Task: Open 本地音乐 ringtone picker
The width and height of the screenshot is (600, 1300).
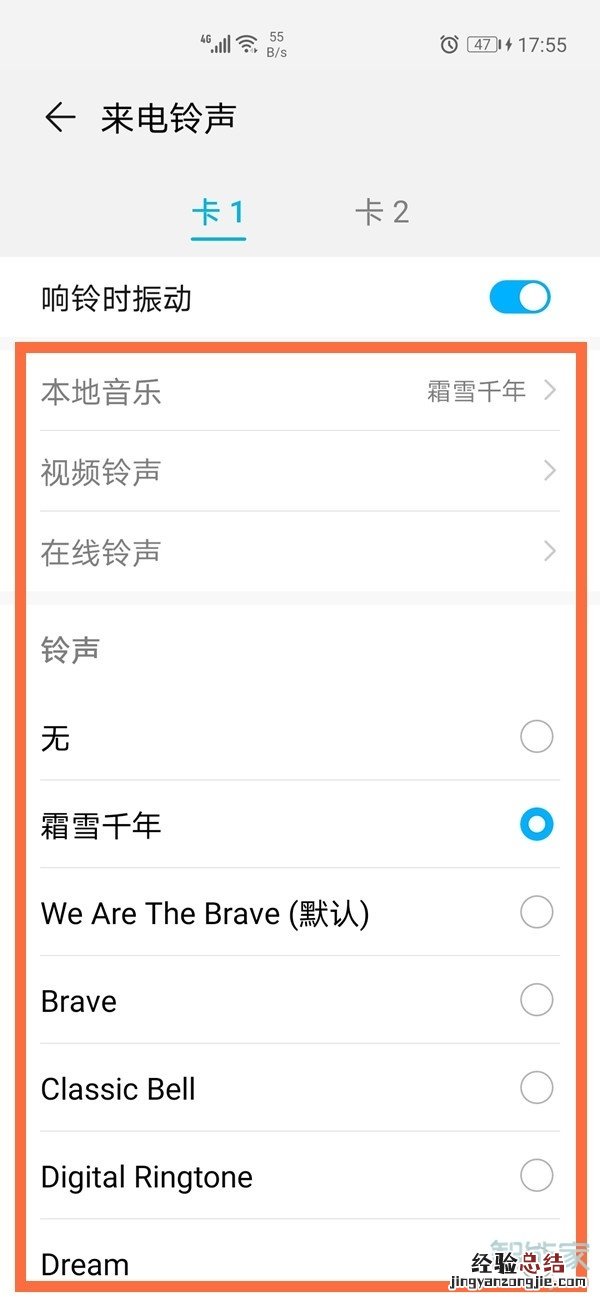Action: pyautogui.click(x=300, y=391)
